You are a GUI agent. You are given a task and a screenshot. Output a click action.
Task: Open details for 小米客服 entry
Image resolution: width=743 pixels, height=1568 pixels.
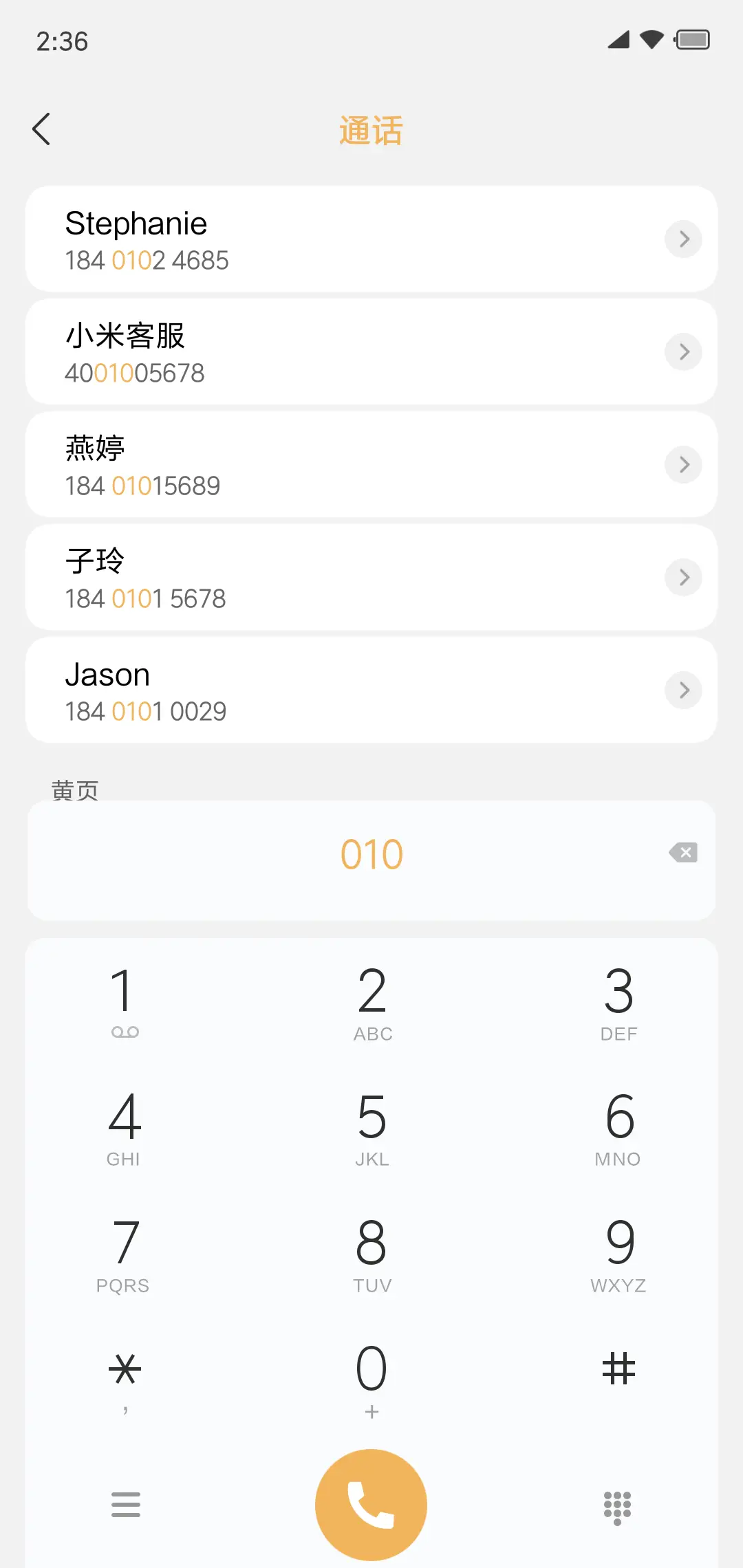683,351
